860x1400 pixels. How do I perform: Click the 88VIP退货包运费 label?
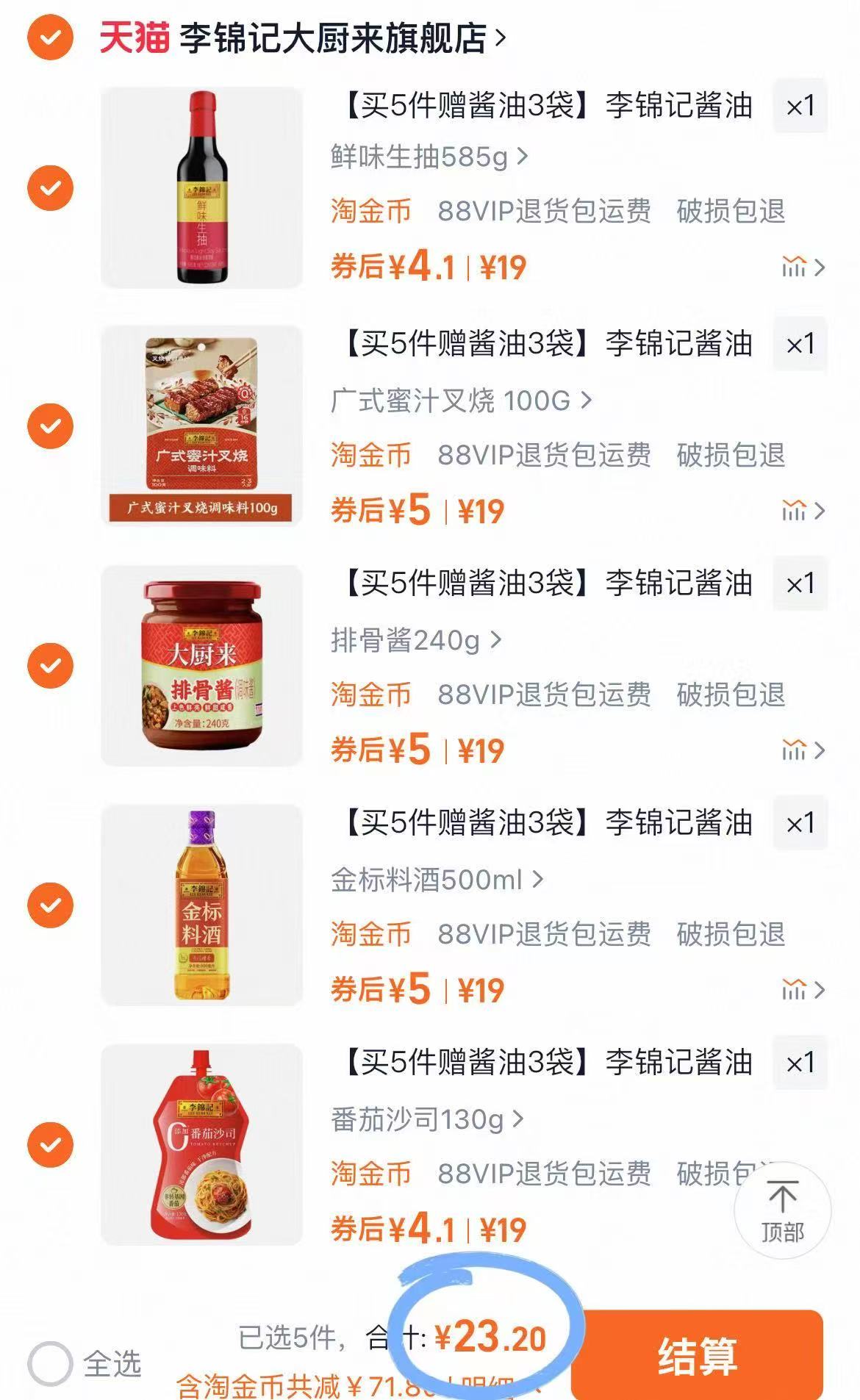tap(545, 213)
